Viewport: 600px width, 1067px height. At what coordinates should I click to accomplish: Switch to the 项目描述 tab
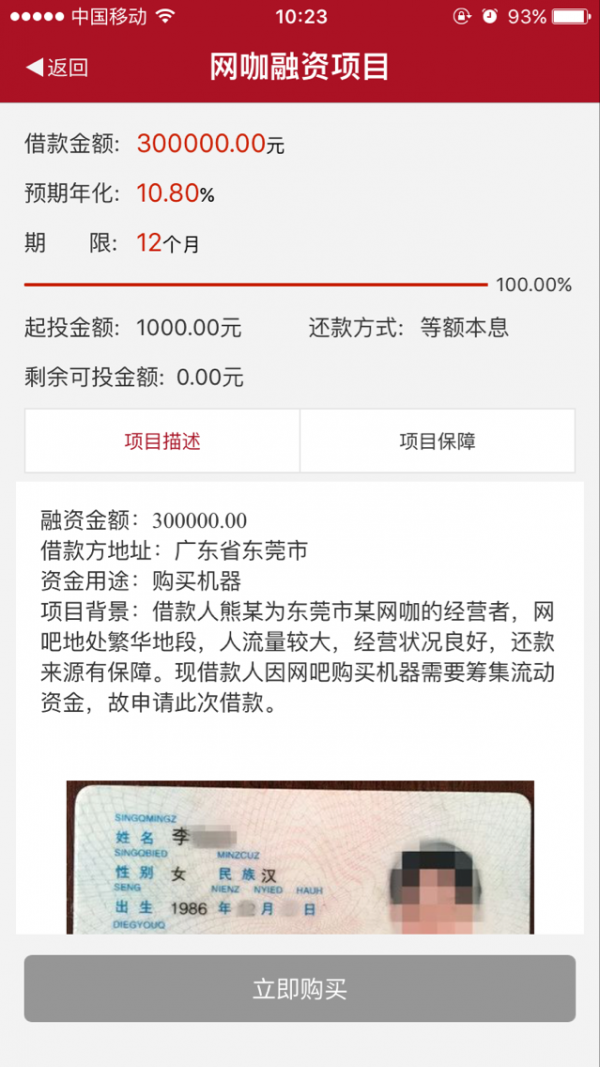click(x=162, y=441)
